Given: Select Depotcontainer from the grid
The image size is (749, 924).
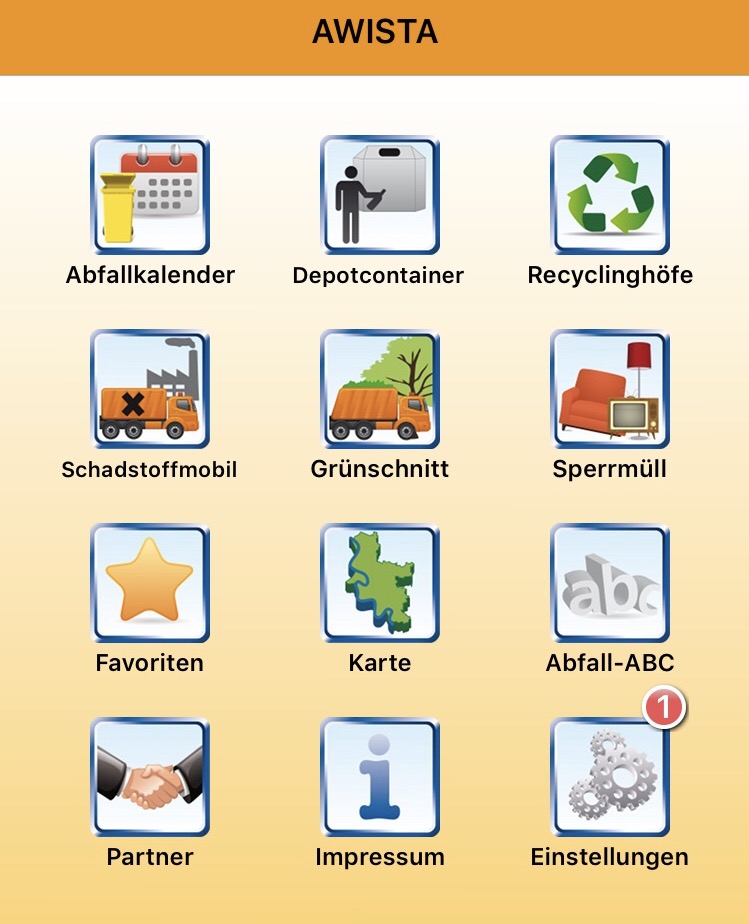Looking at the screenshot, I should click(379, 195).
